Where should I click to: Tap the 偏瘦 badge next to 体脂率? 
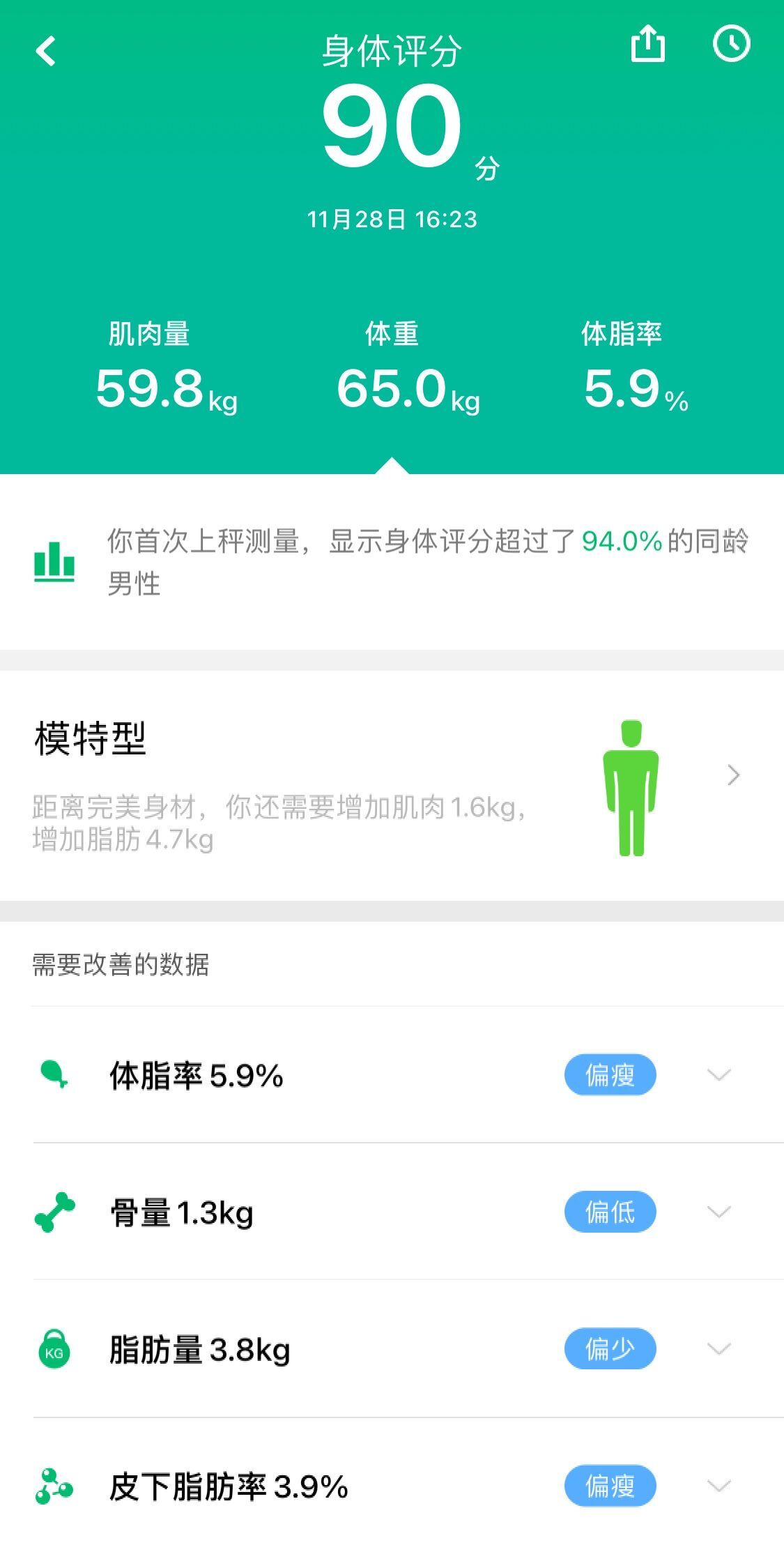coord(610,1075)
